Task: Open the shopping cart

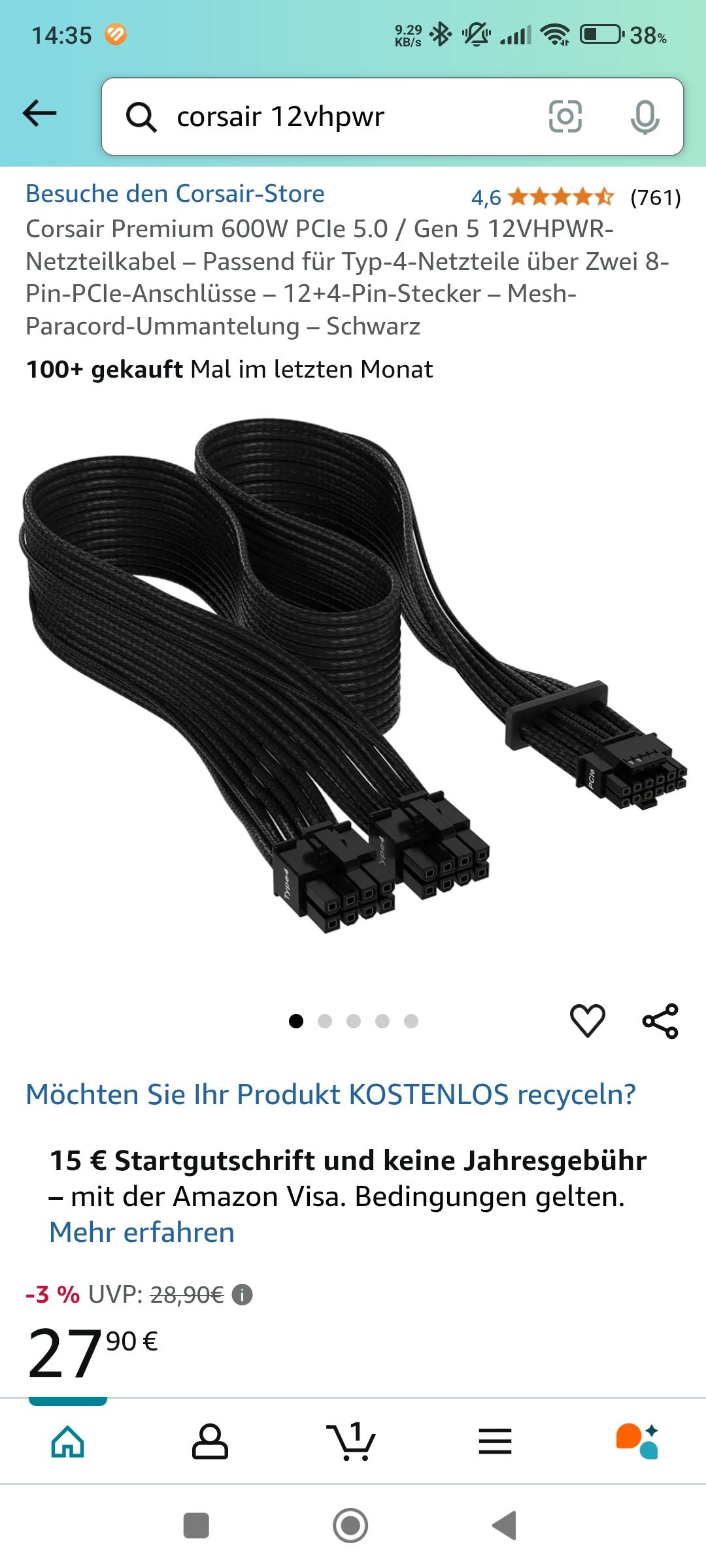Action: [351, 1441]
